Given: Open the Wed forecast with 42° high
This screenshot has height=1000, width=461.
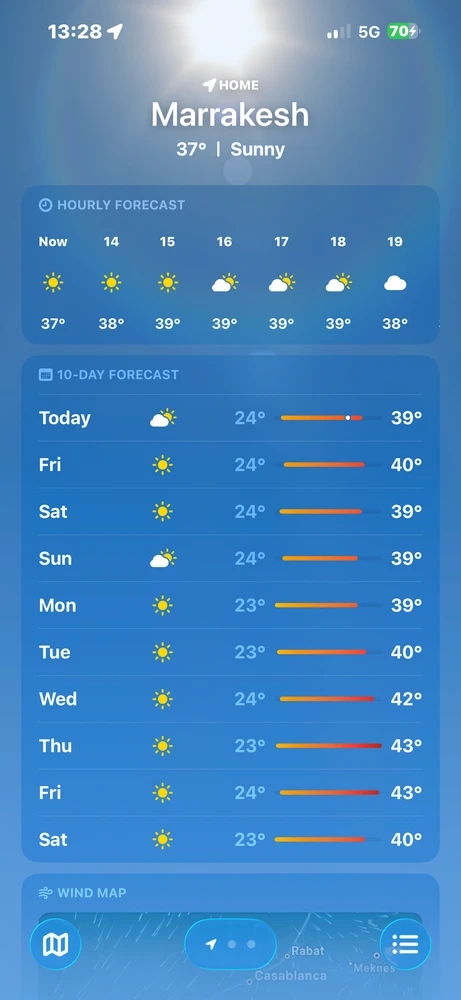Looking at the screenshot, I should click(x=230, y=699).
